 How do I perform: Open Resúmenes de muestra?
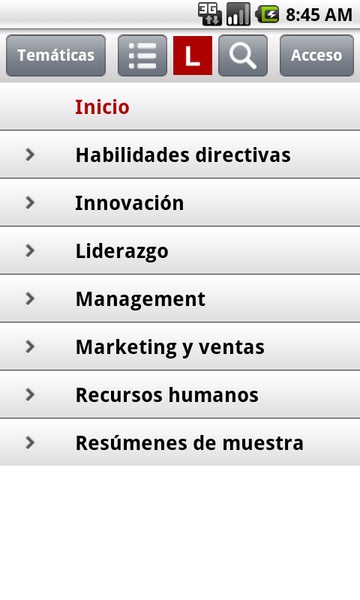click(x=180, y=443)
